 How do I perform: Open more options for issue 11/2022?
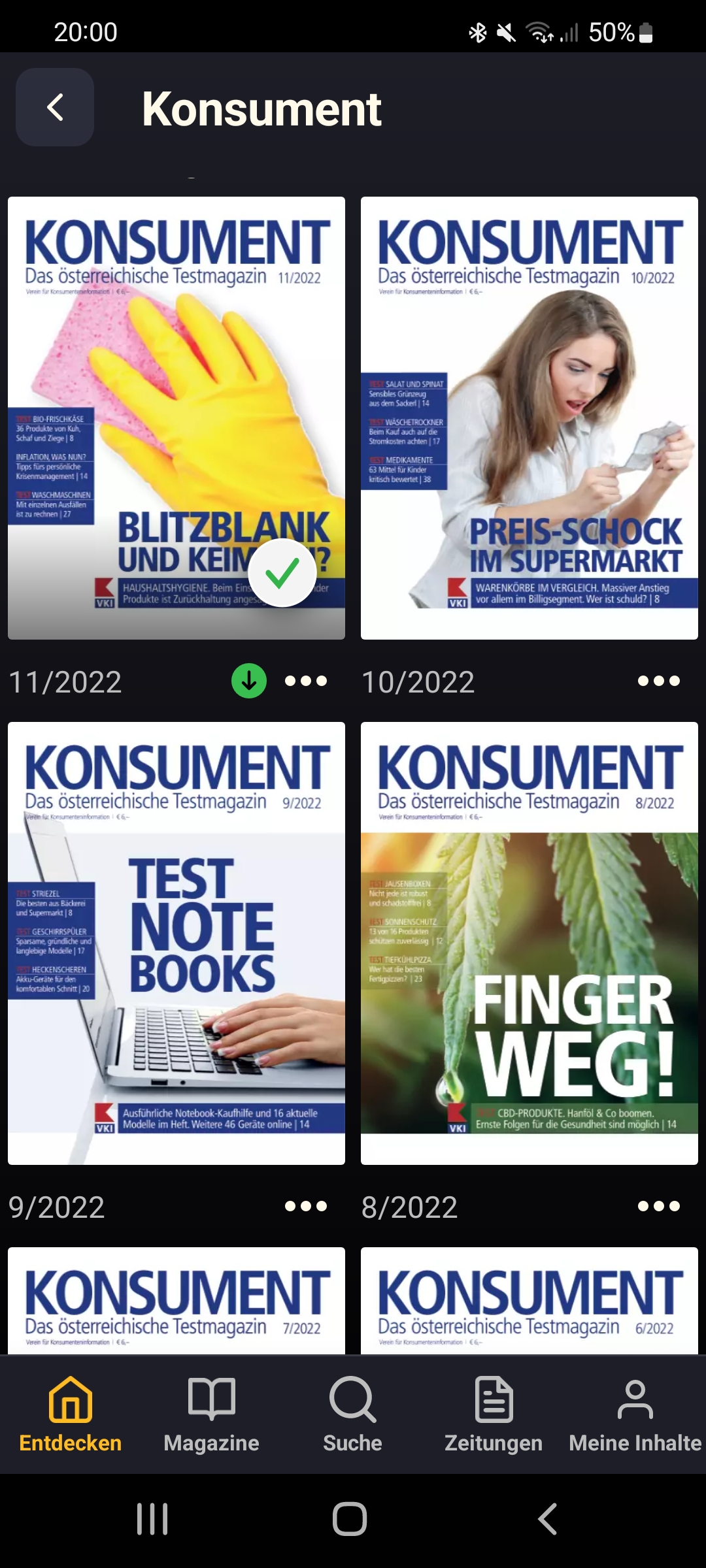306,681
